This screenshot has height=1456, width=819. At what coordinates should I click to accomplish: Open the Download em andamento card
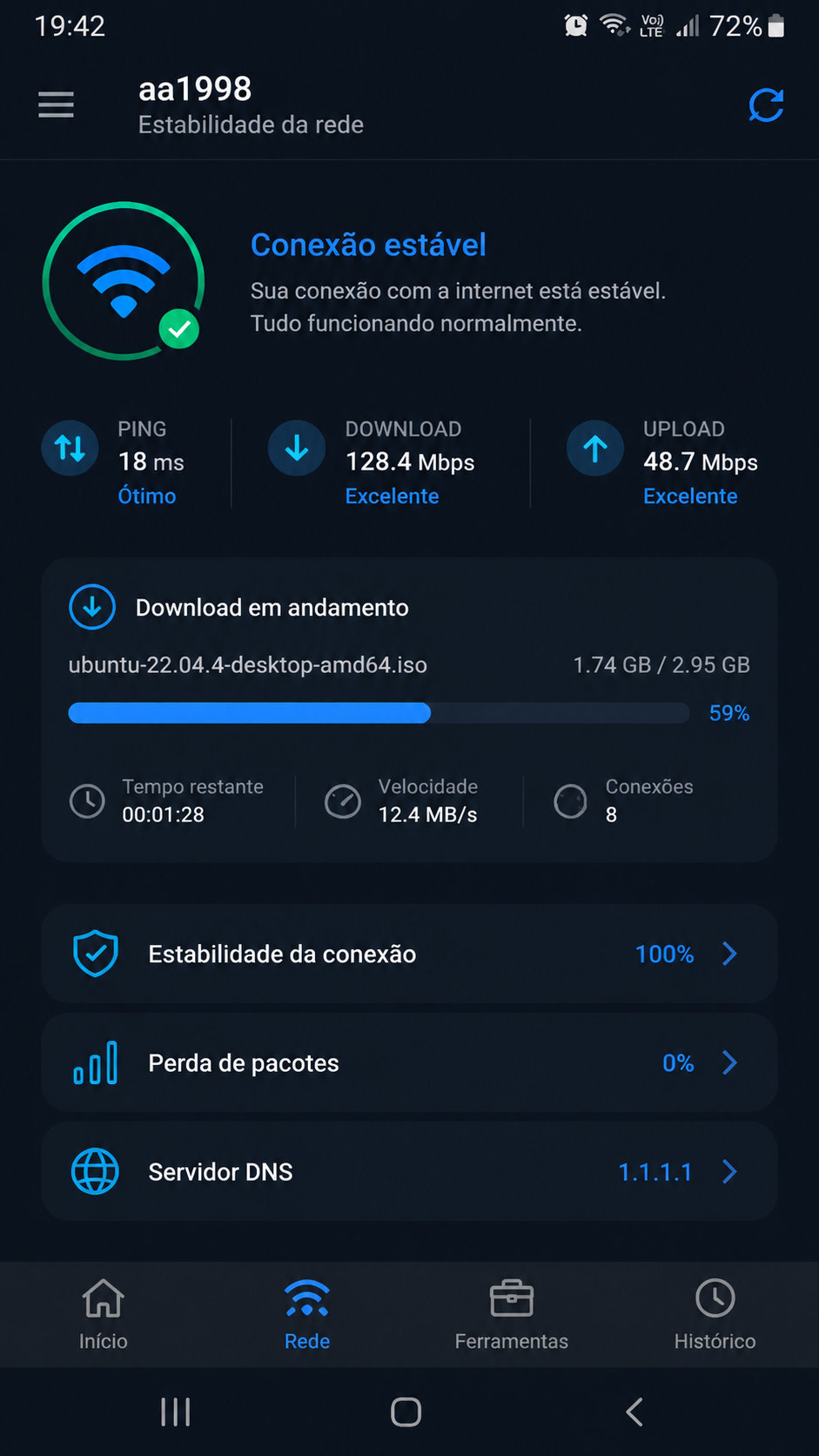pyautogui.click(x=409, y=710)
